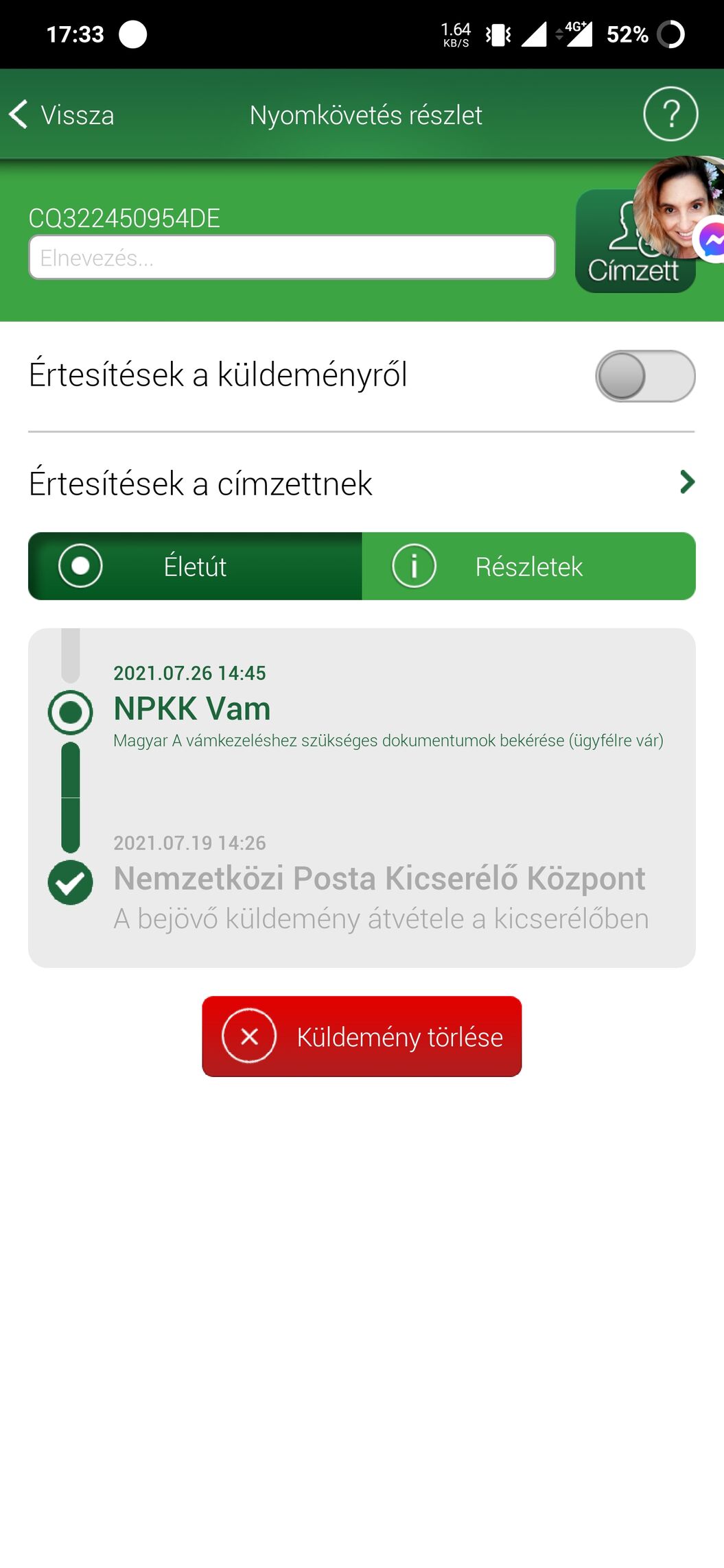Open Értesítések a címzettnek settings

click(x=362, y=483)
